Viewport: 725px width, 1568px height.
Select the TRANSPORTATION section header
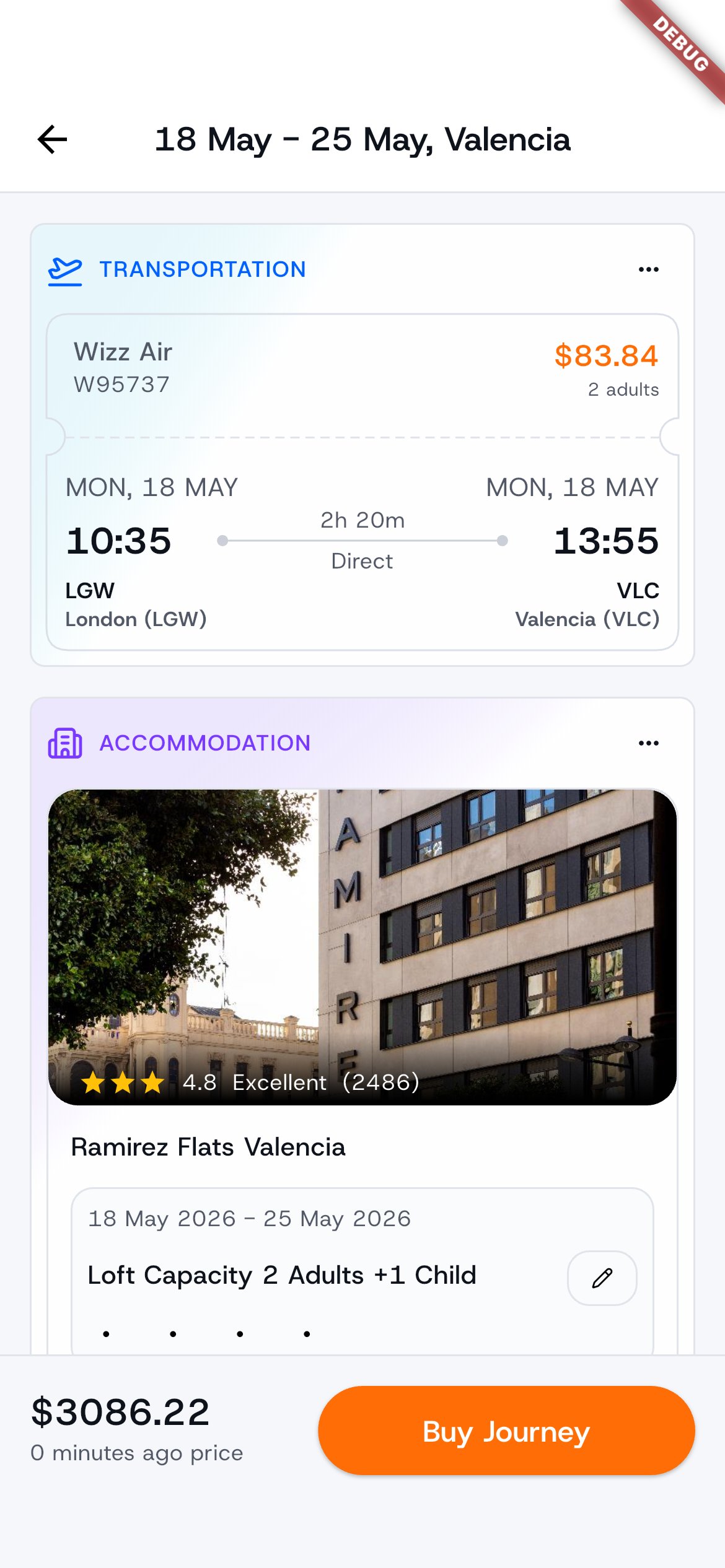coord(203,269)
